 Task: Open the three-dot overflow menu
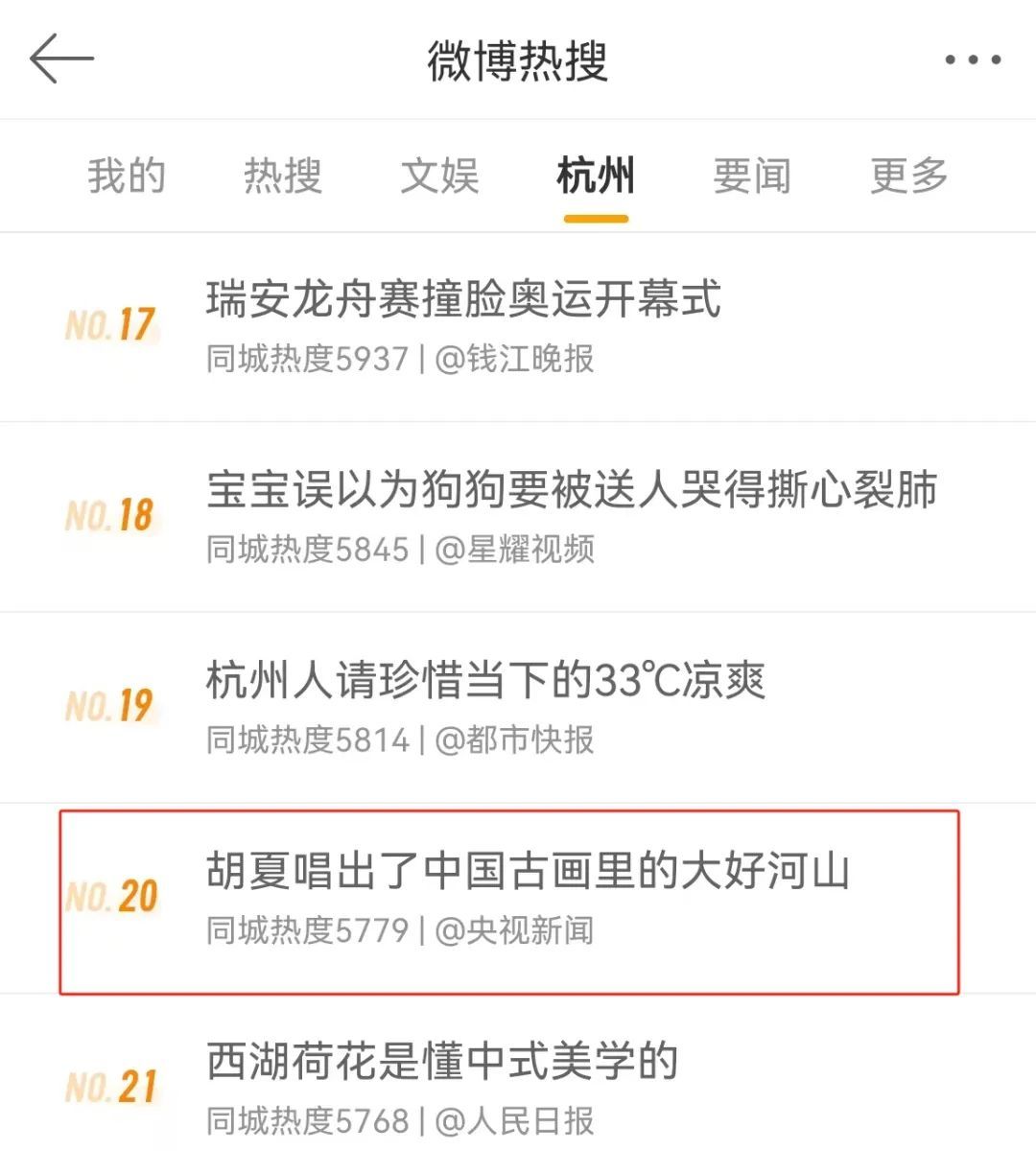(x=972, y=59)
